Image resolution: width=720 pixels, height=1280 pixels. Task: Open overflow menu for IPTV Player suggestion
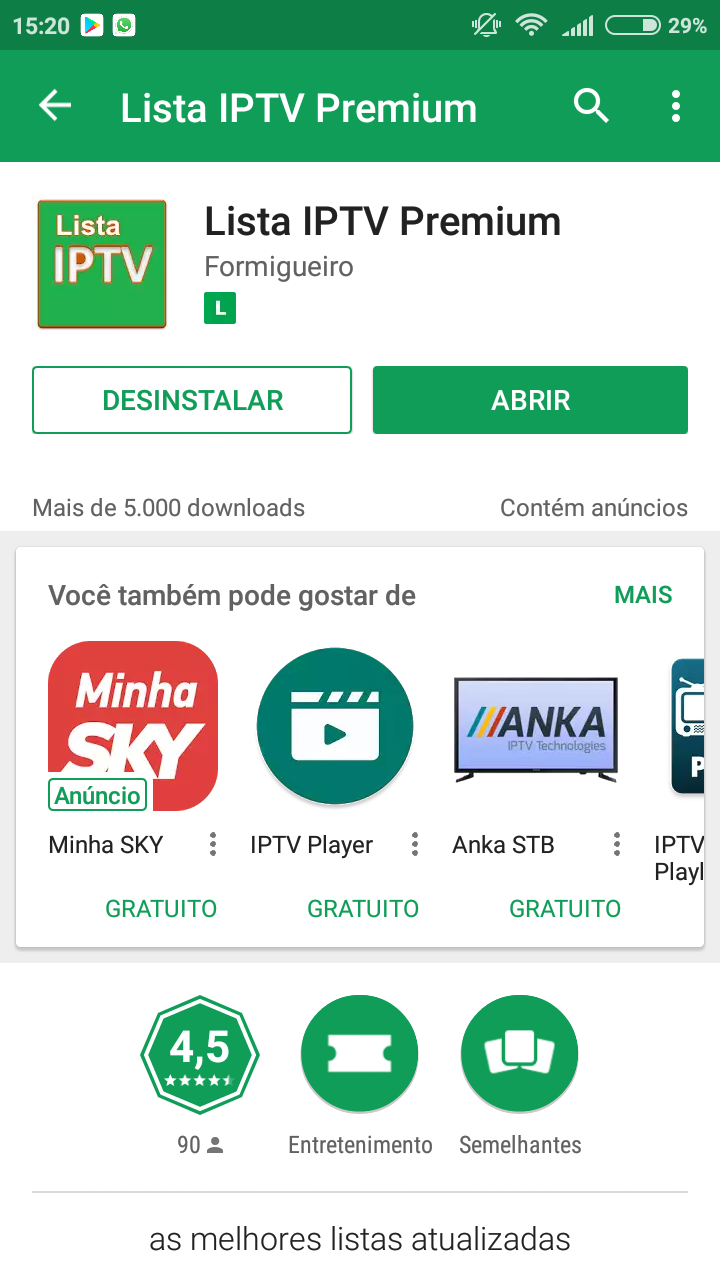point(414,844)
